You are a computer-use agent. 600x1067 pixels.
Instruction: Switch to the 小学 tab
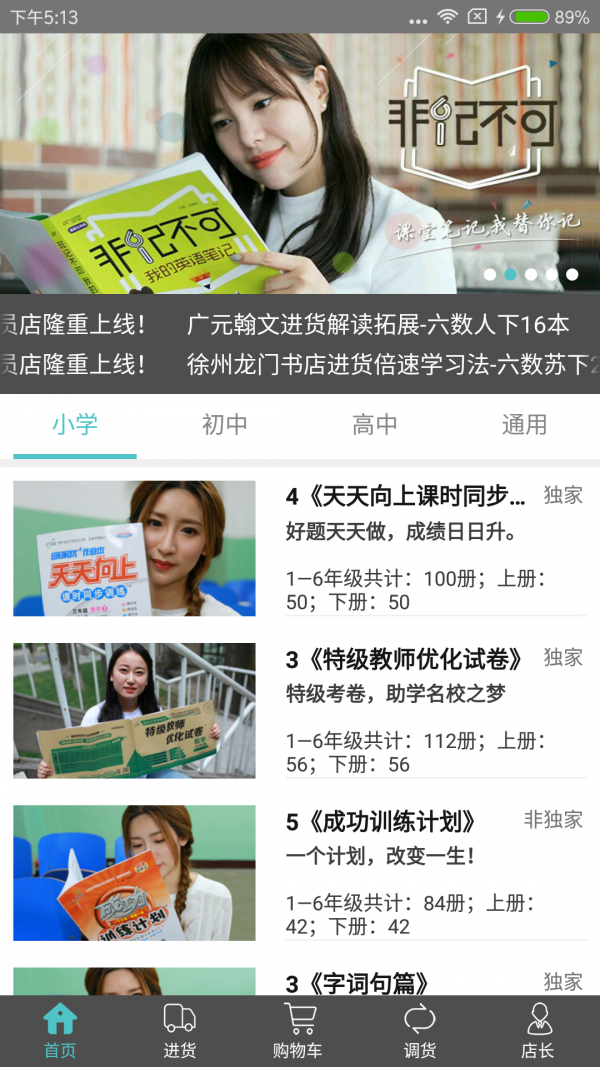click(75, 425)
